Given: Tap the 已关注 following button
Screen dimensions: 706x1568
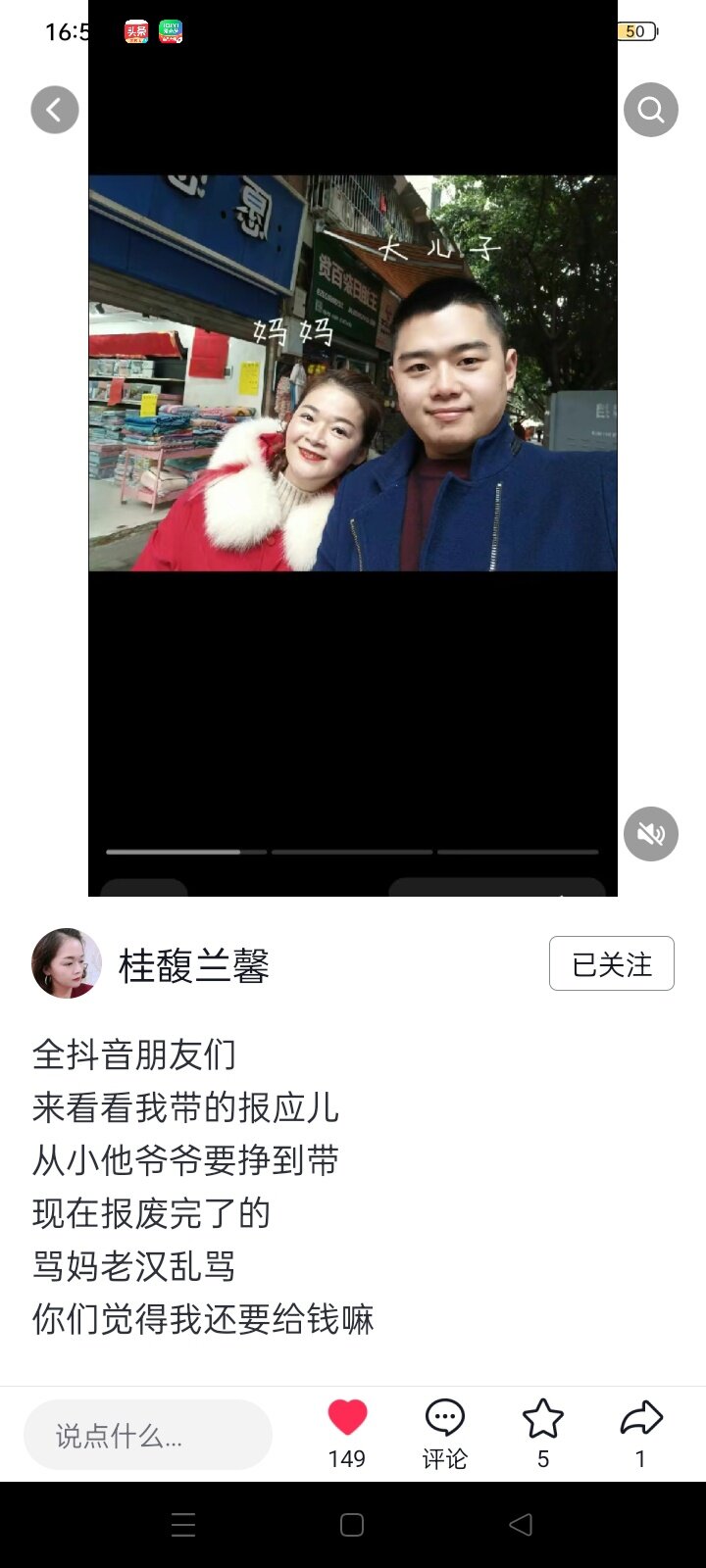Looking at the screenshot, I should (611, 963).
